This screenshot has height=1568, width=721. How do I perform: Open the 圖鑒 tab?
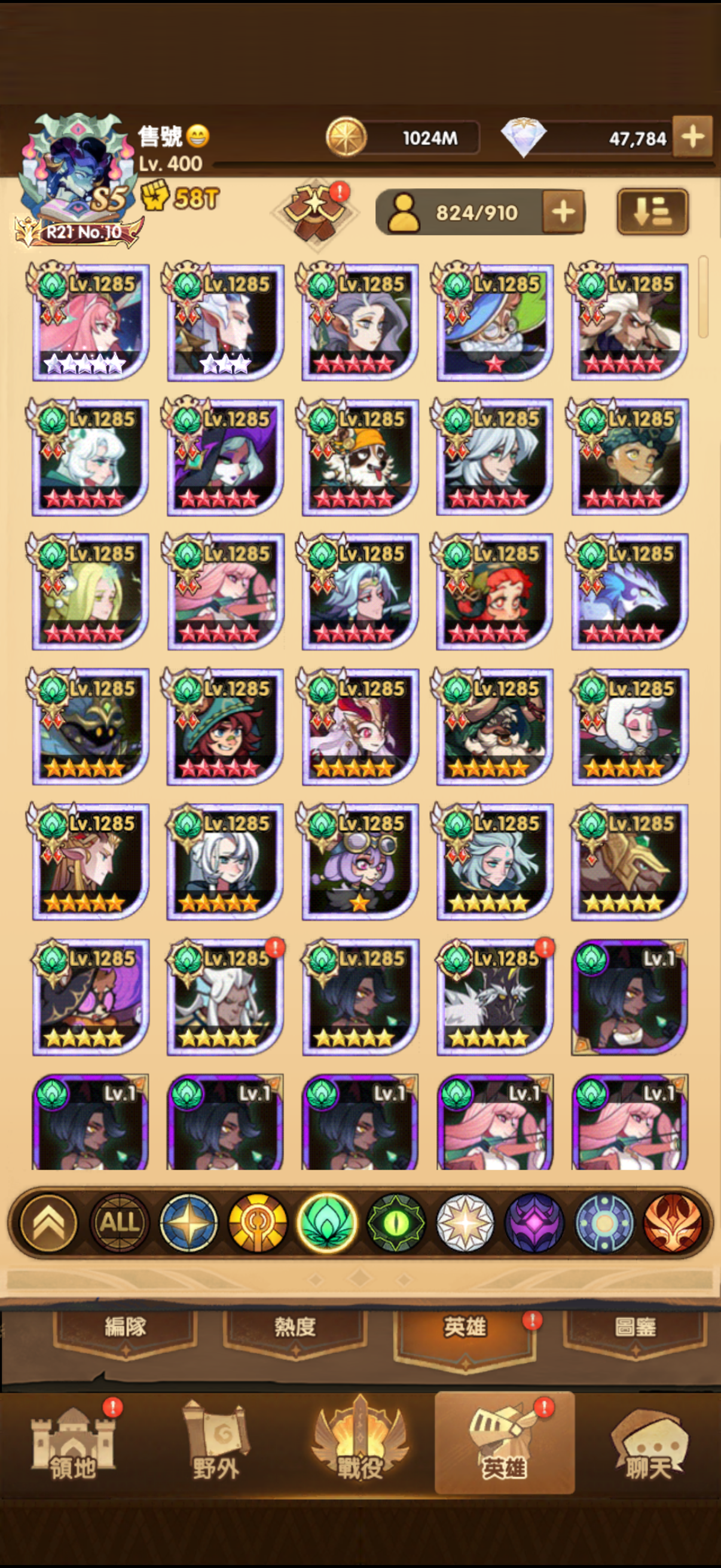tap(636, 1328)
